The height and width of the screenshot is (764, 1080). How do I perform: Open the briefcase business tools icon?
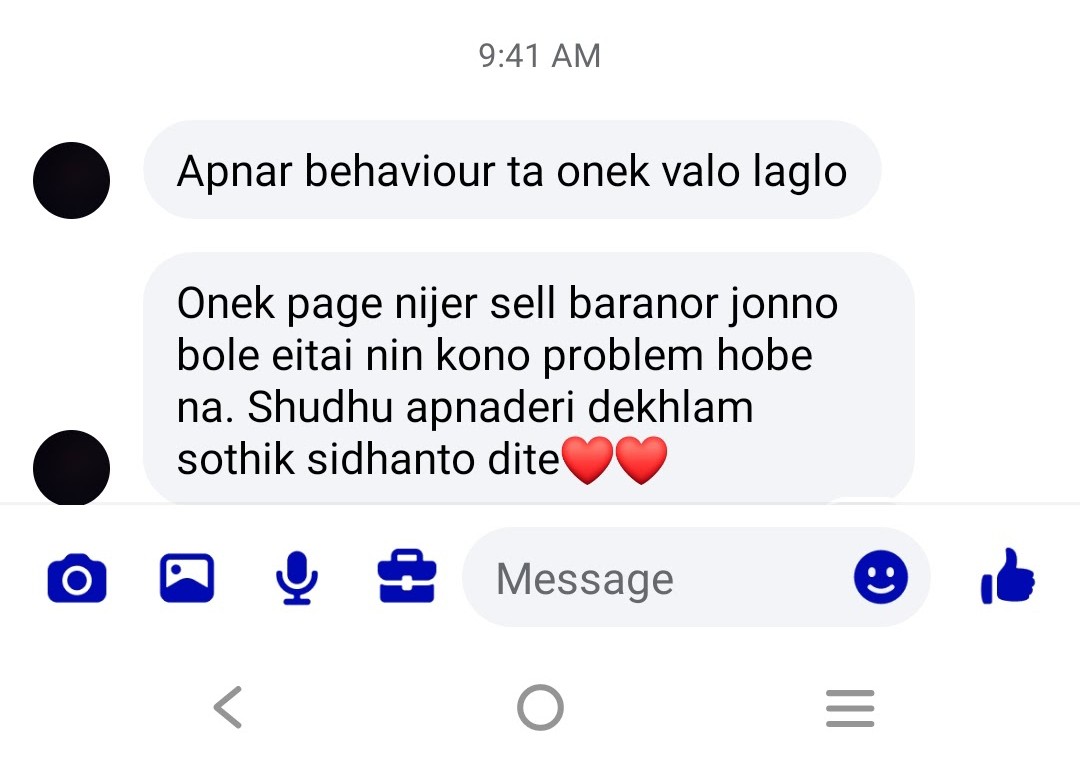pos(406,578)
